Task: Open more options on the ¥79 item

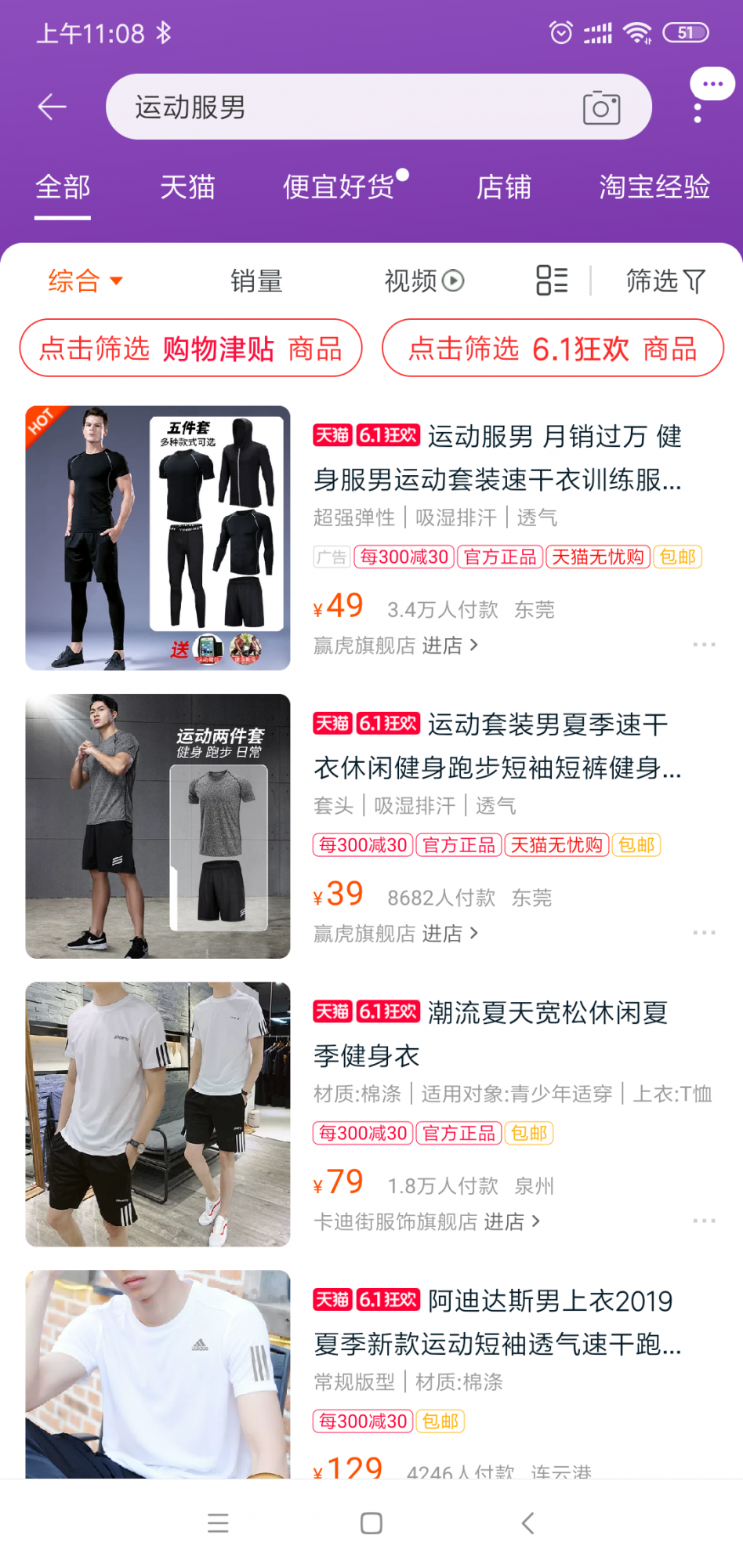Action: [704, 1221]
